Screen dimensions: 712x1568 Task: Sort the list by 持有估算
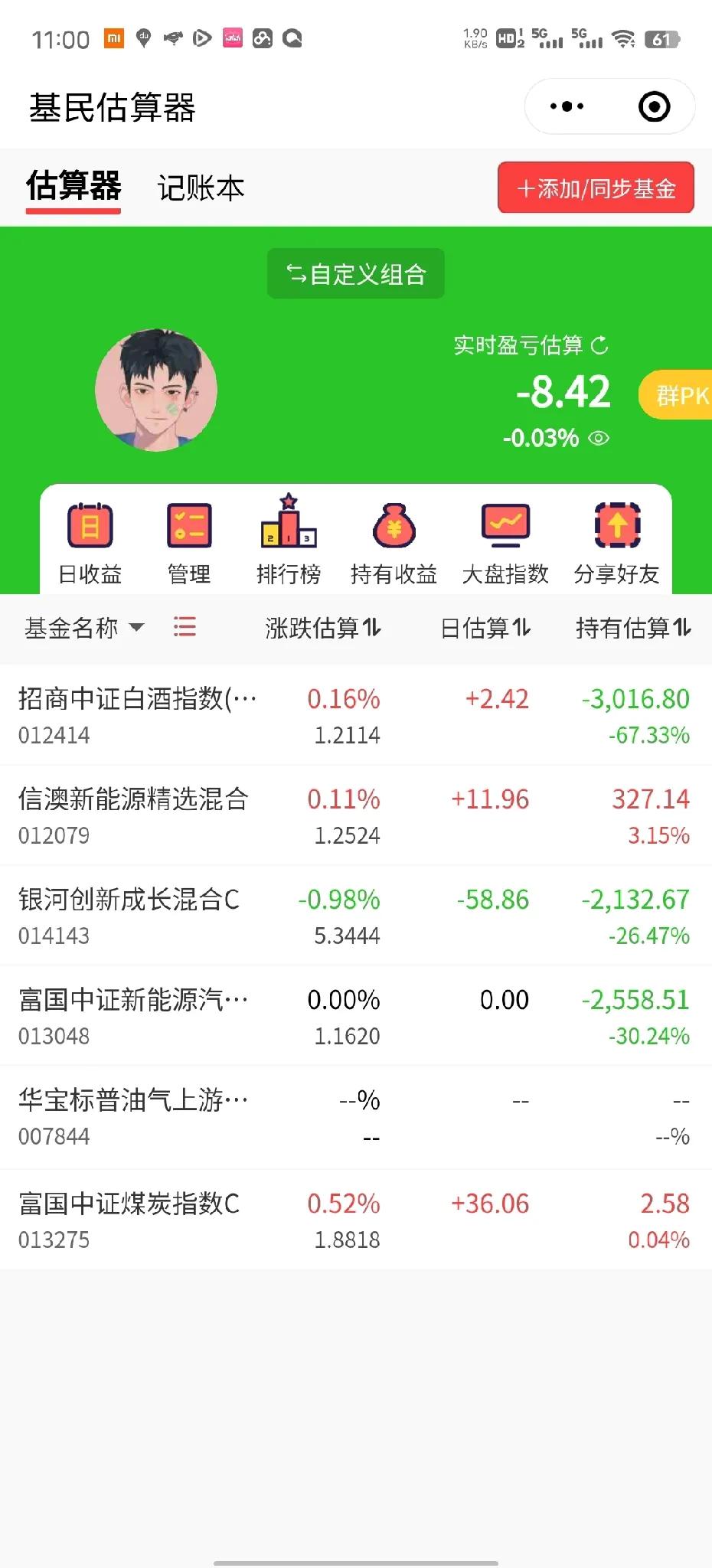tap(633, 629)
